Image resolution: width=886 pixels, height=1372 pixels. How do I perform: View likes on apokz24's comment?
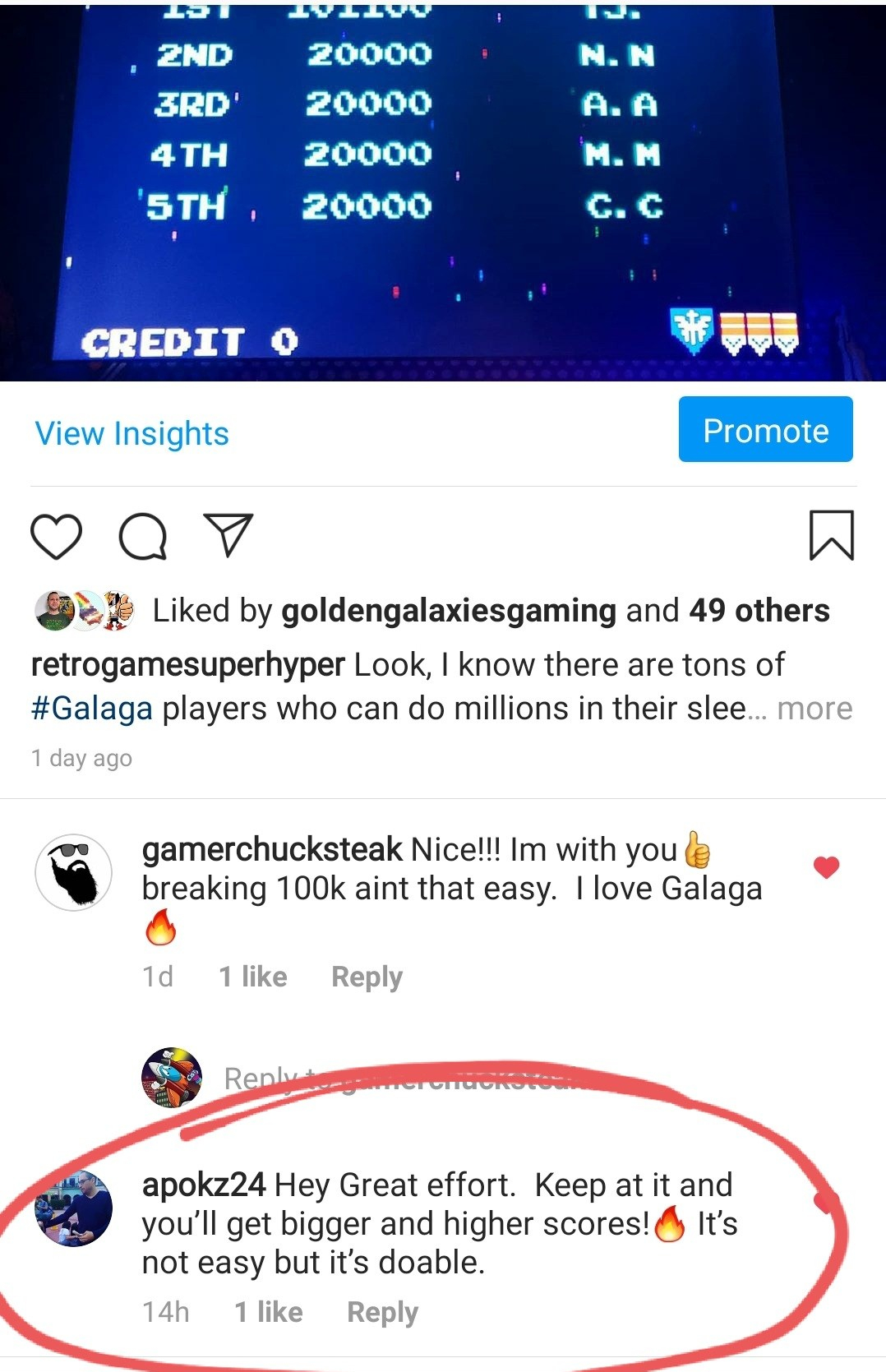pyautogui.click(x=268, y=1312)
